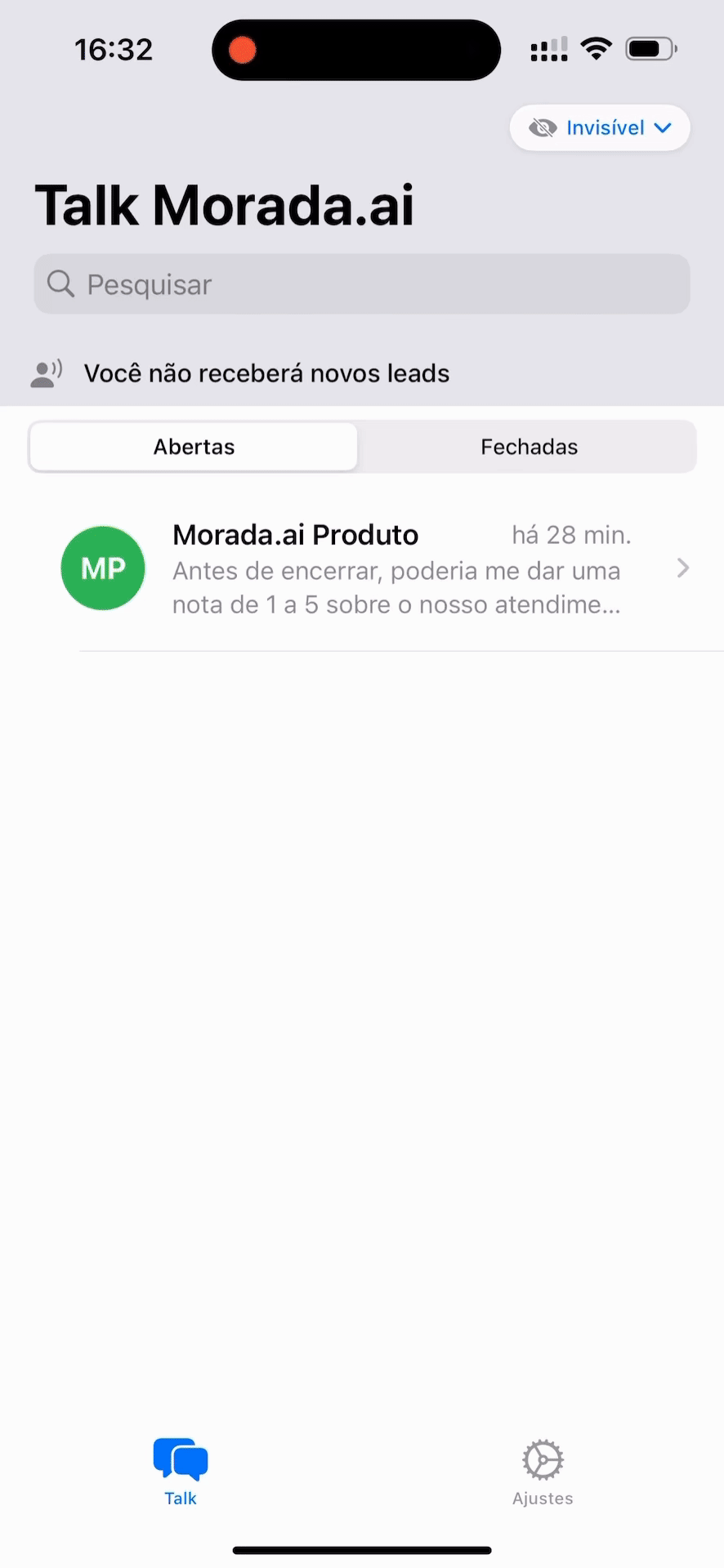Tap the home indicator bar
Screen dimensions: 724x1568
coord(362,1549)
